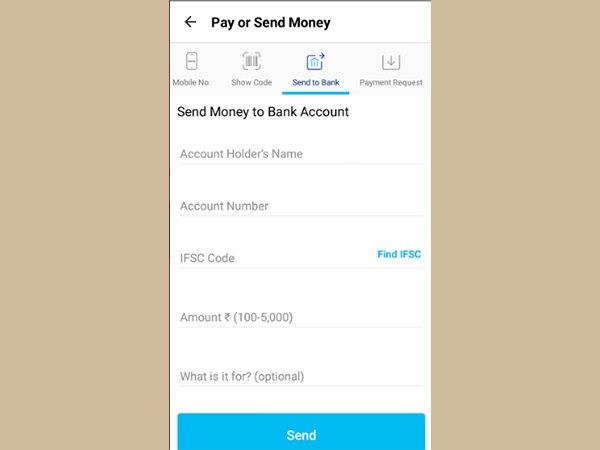Open the Find IFSC link
Image resolution: width=600 pixels, height=450 pixels.
point(399,254)
